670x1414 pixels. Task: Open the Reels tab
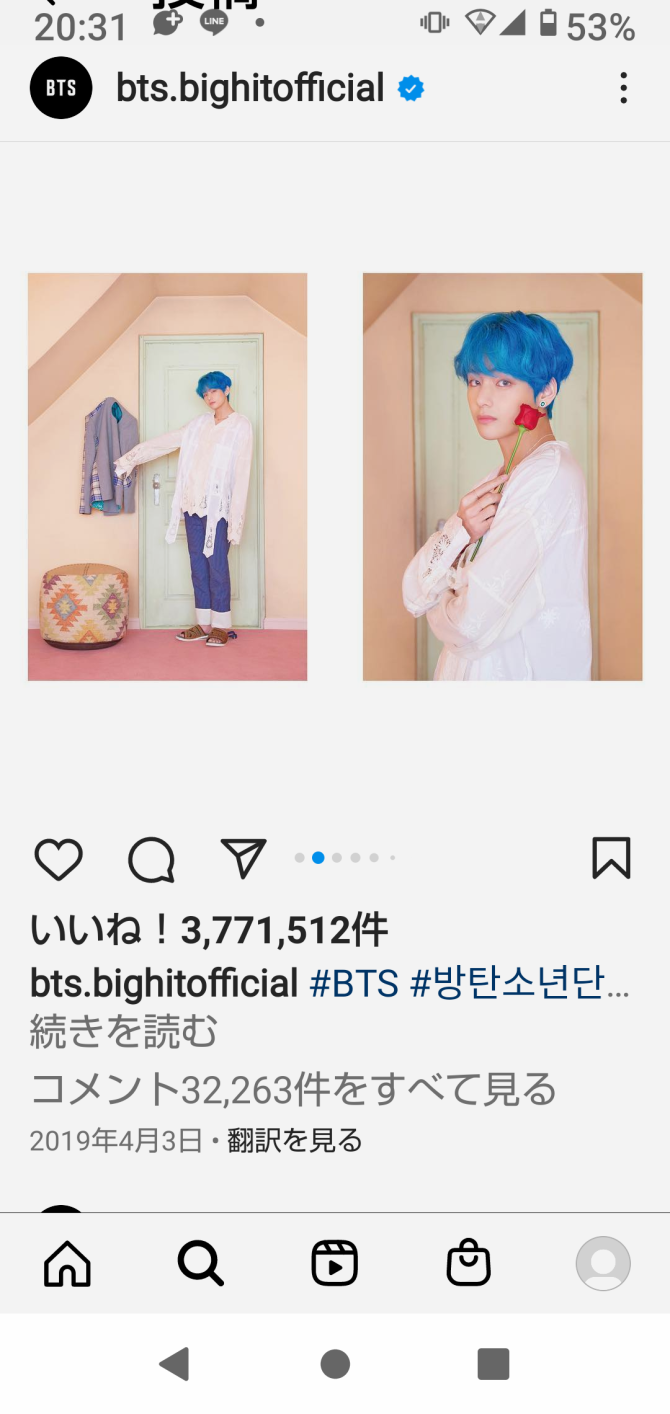(x=334, y=1264)
